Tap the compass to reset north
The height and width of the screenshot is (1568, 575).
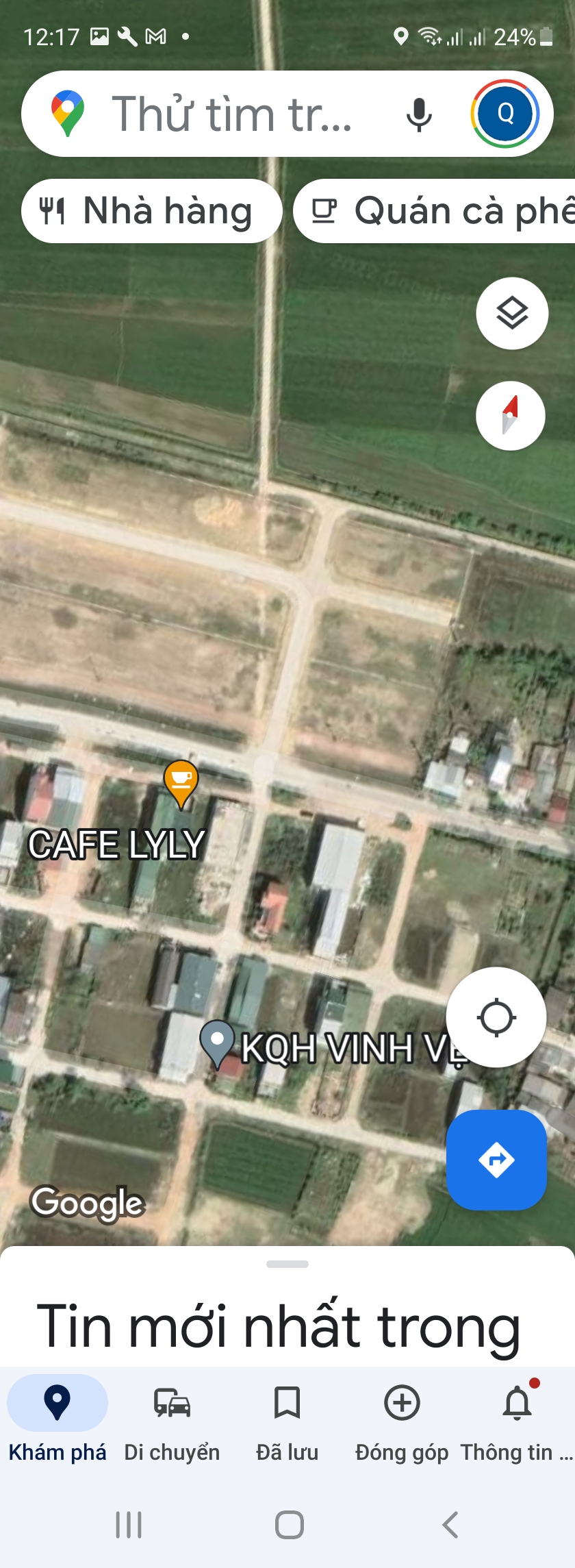[511, 416]
